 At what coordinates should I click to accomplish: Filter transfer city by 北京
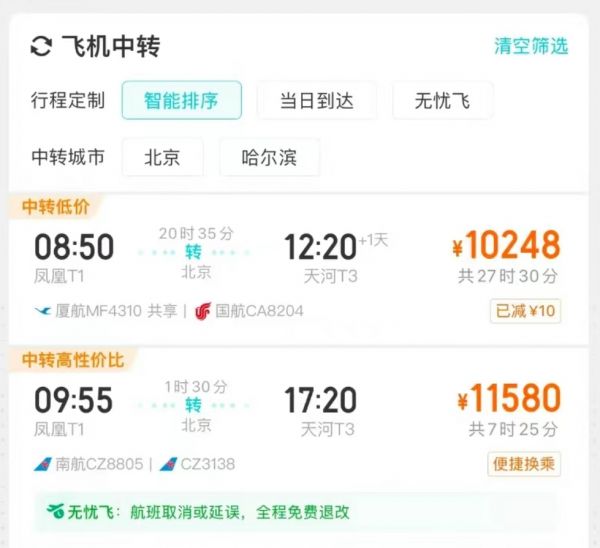point(162,157)
